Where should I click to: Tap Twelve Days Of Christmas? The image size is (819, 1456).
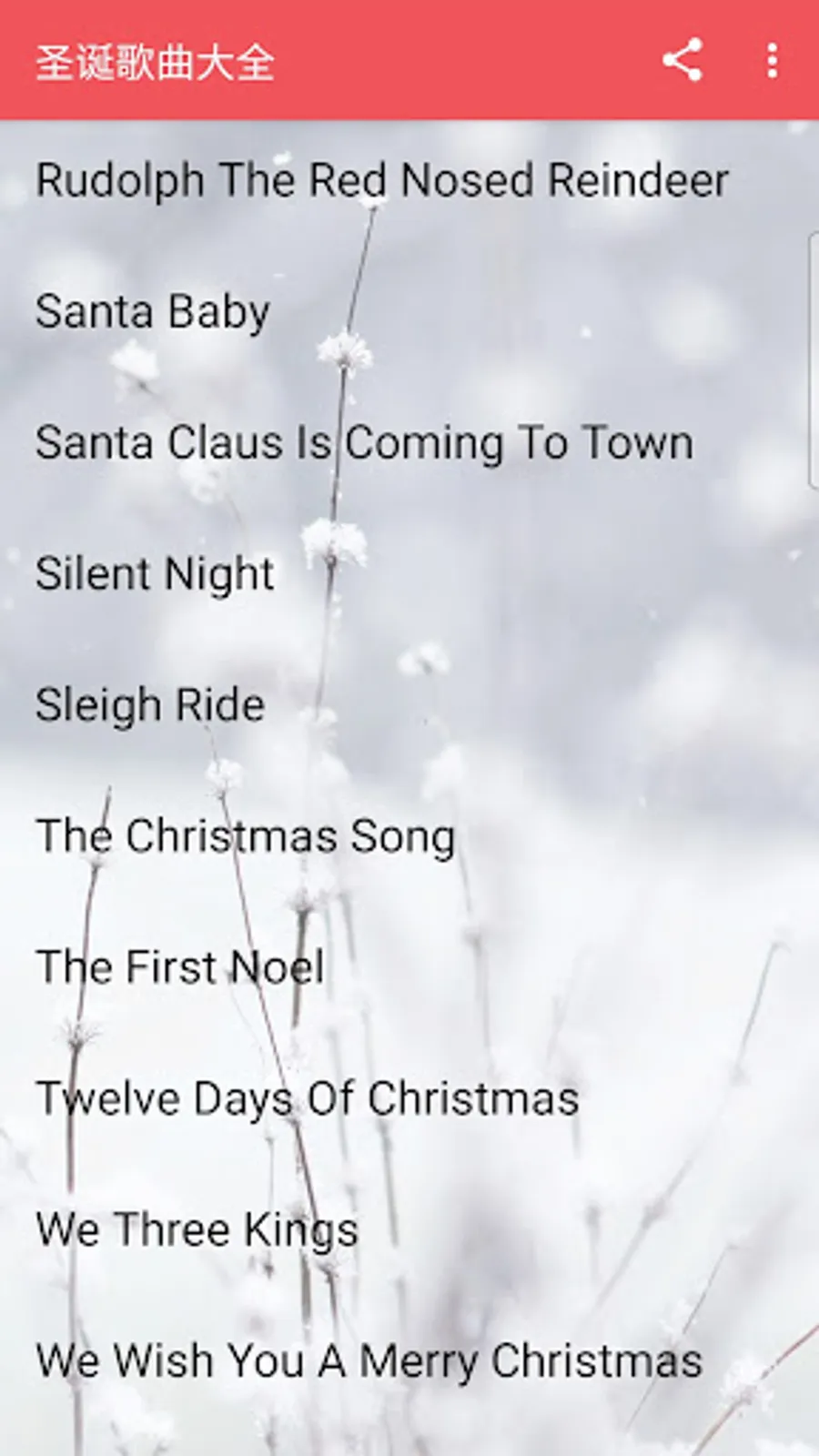308,1098
